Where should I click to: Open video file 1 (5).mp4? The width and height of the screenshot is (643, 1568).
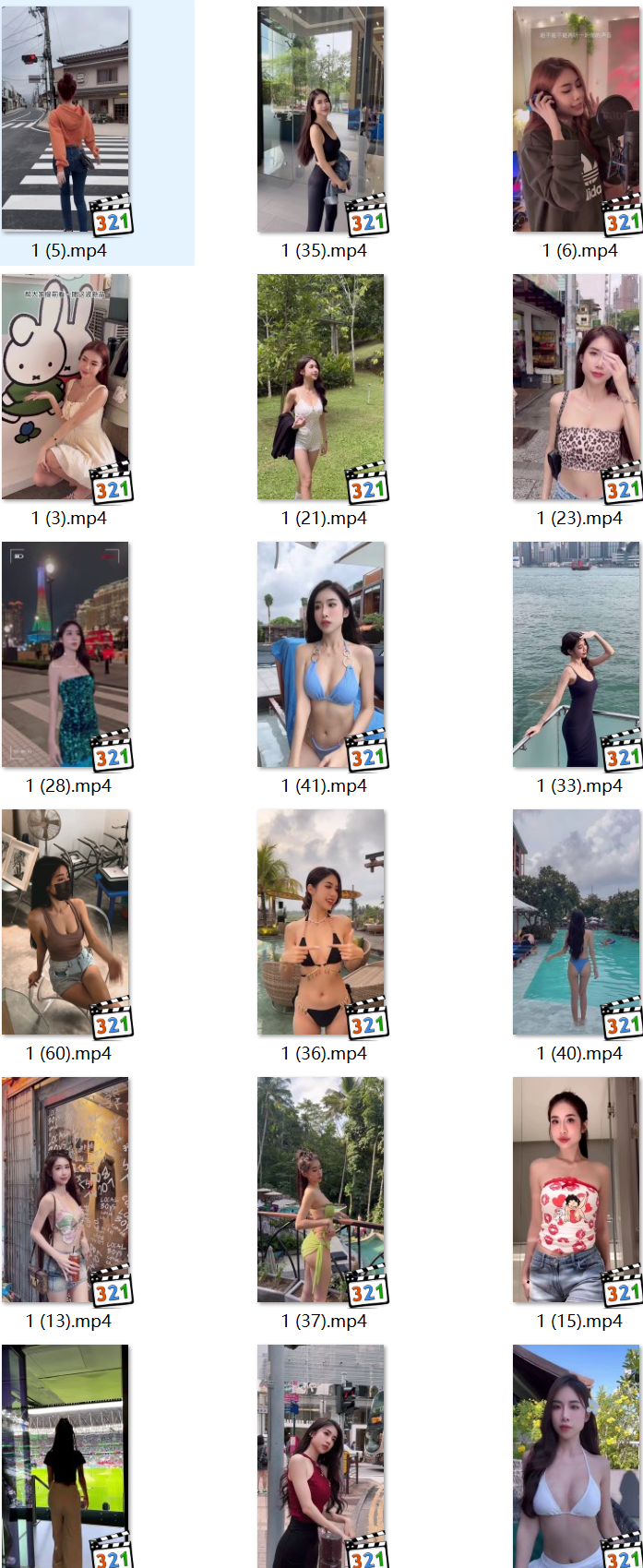coord(65,120)
